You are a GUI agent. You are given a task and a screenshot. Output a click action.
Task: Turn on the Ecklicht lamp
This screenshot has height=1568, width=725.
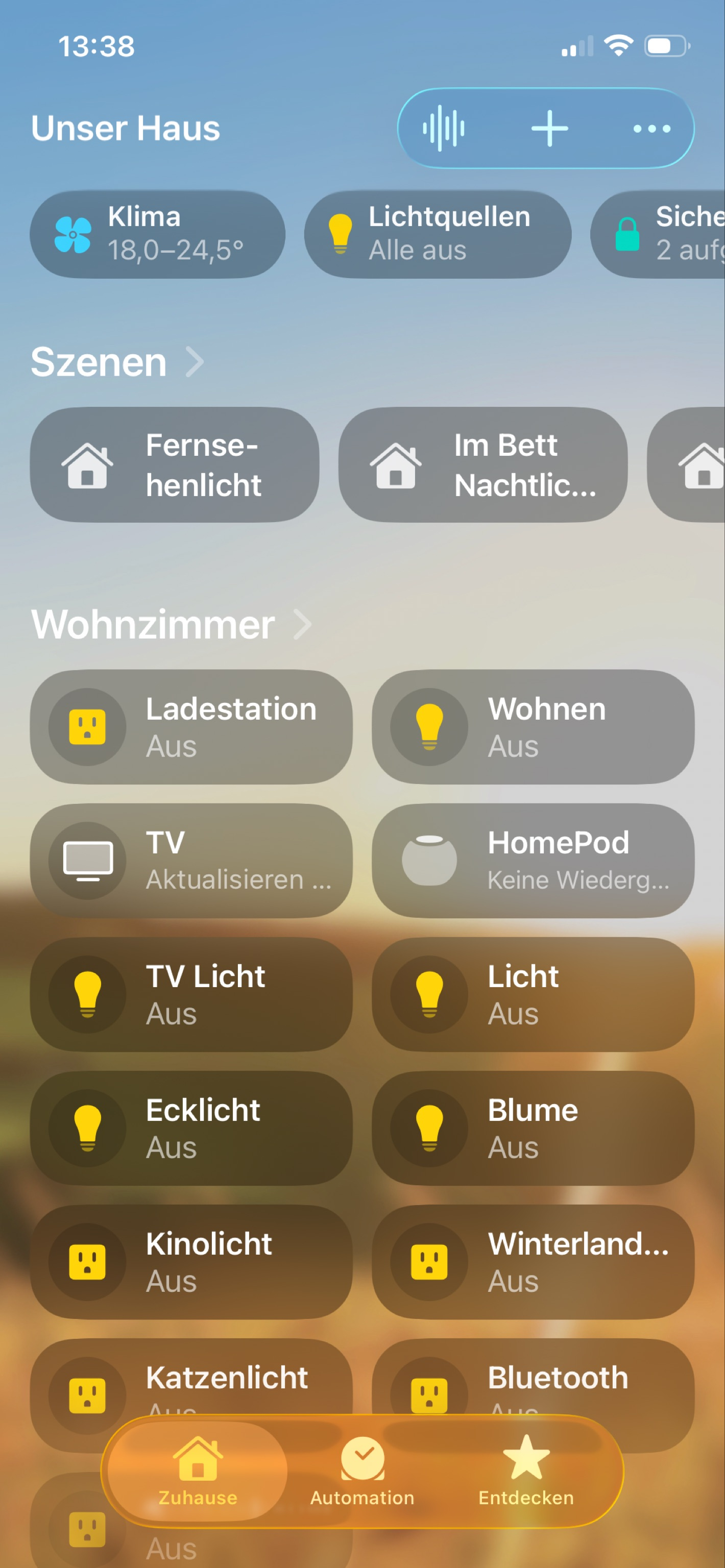(x=88, y=1128)
